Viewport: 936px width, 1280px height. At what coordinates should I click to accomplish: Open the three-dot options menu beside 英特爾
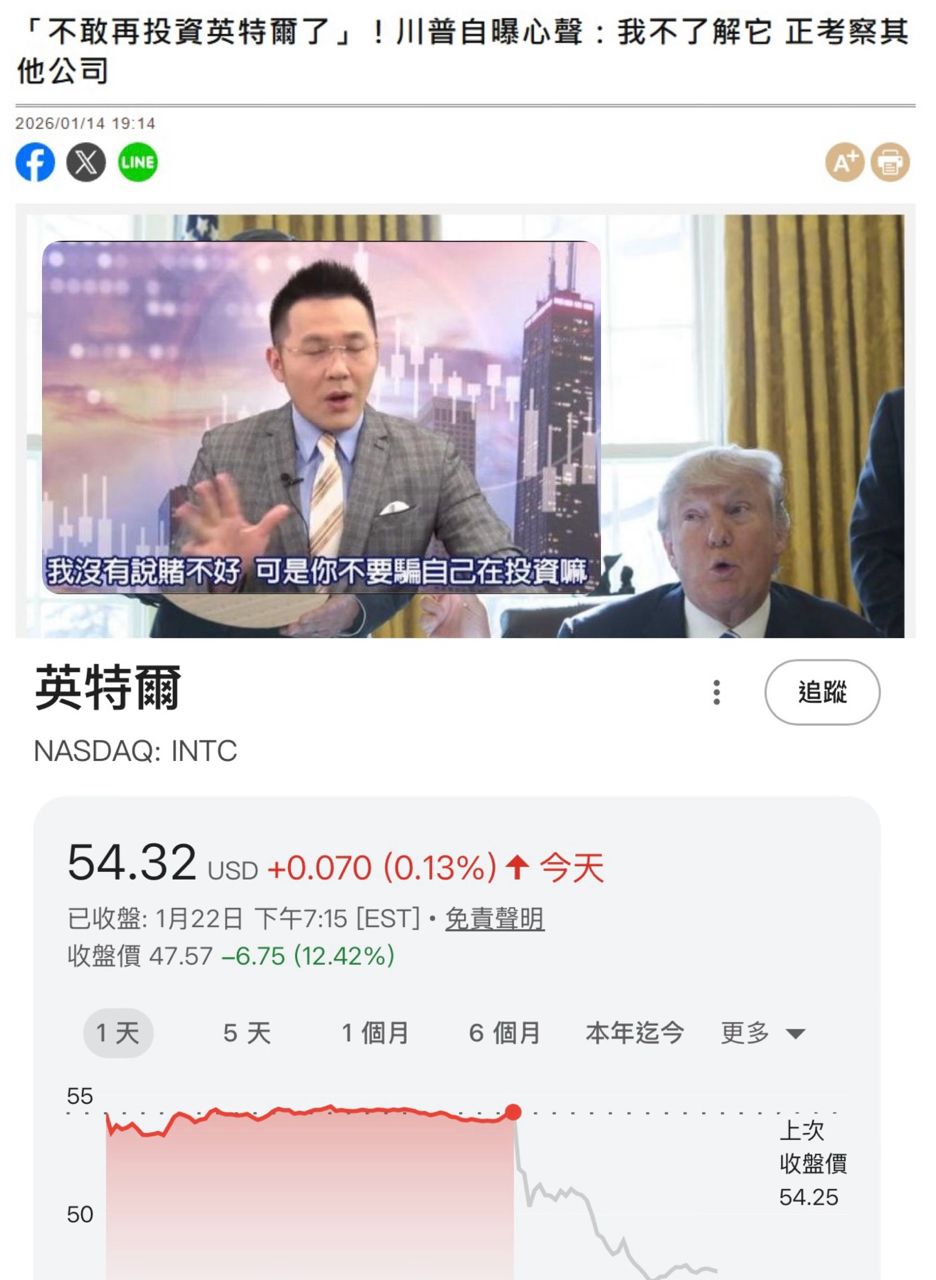716,693
